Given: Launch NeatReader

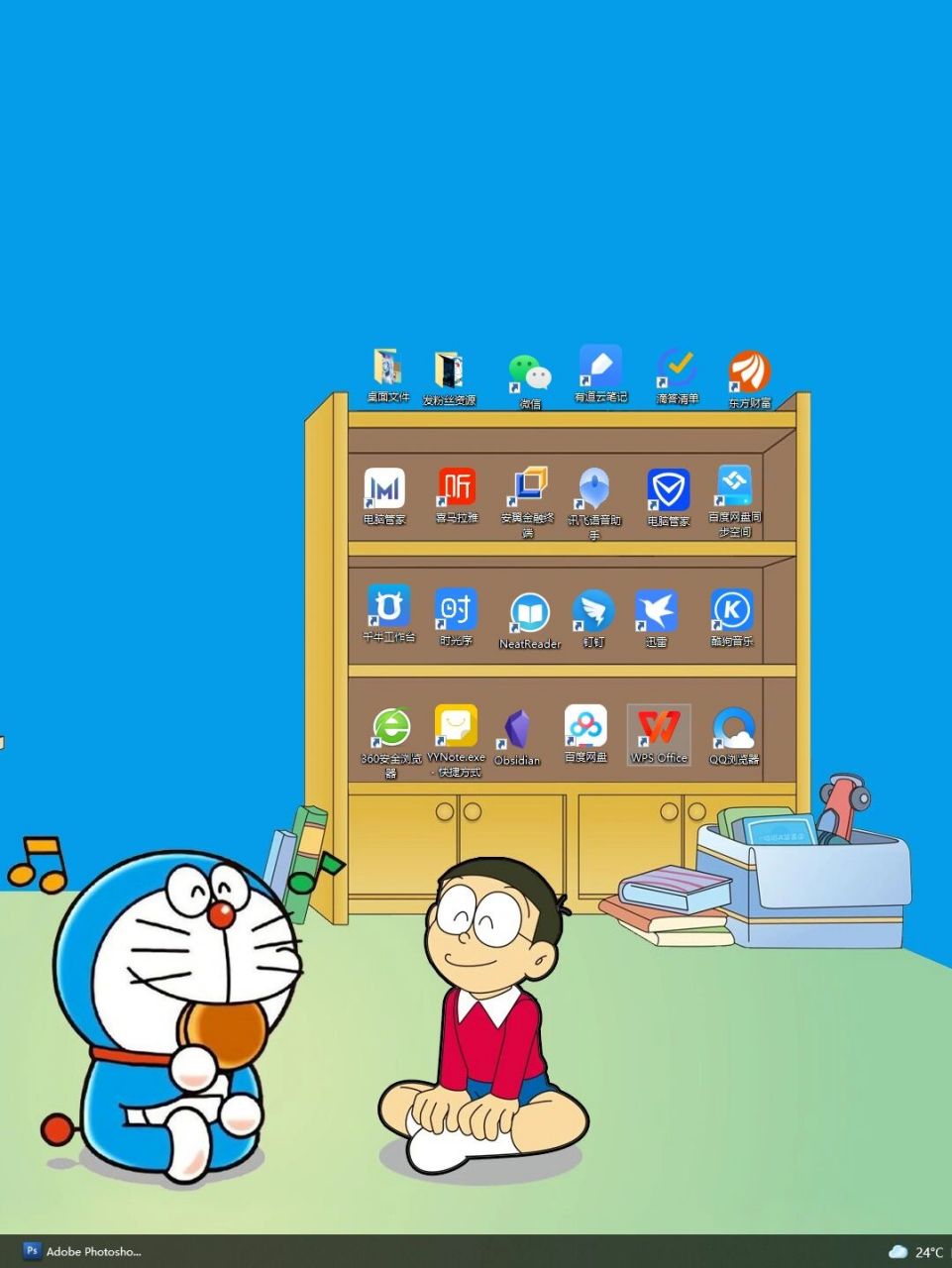Looking at the screenshot, I should click(x=530, y=613).
